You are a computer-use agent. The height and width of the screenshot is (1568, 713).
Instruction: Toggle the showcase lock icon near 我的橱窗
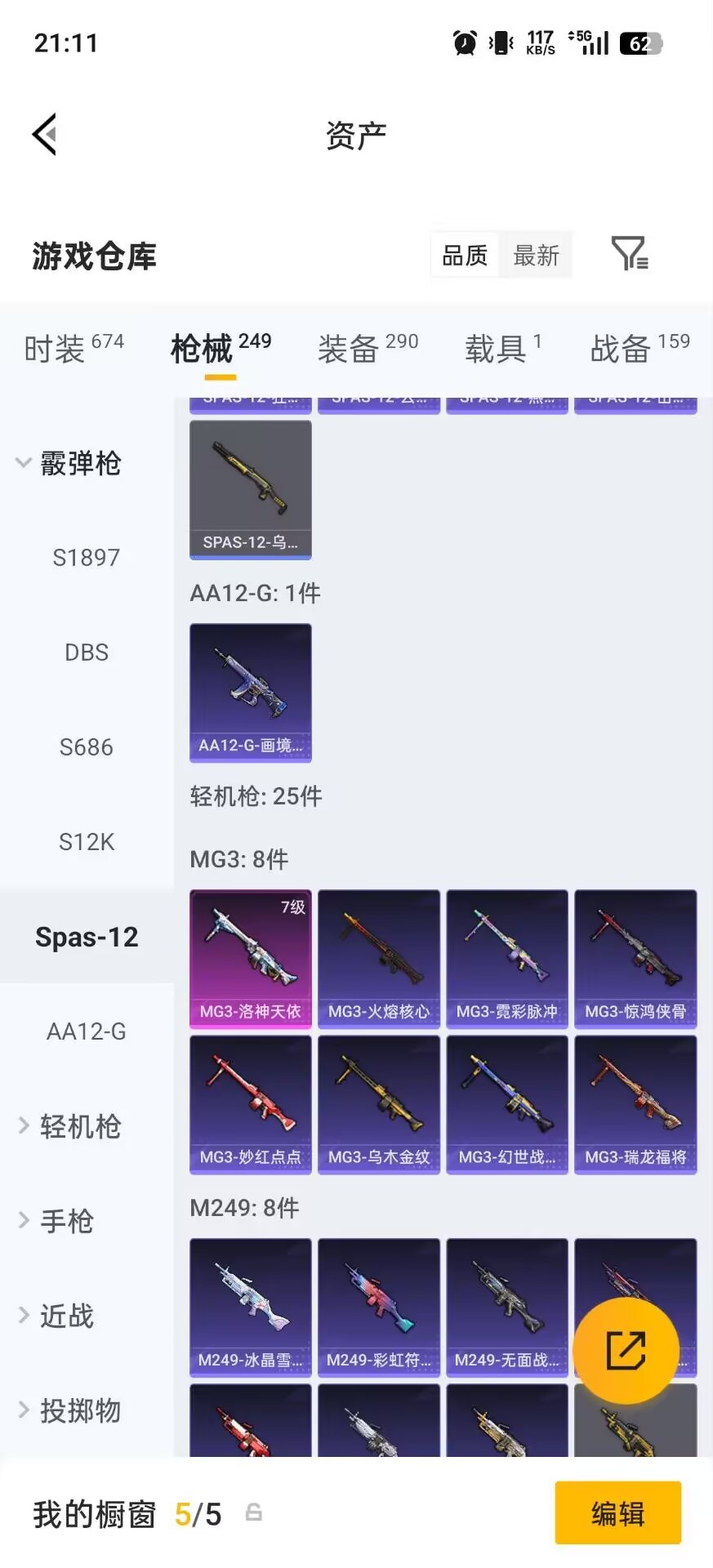pyautogui.click(x=254, y=1513)
